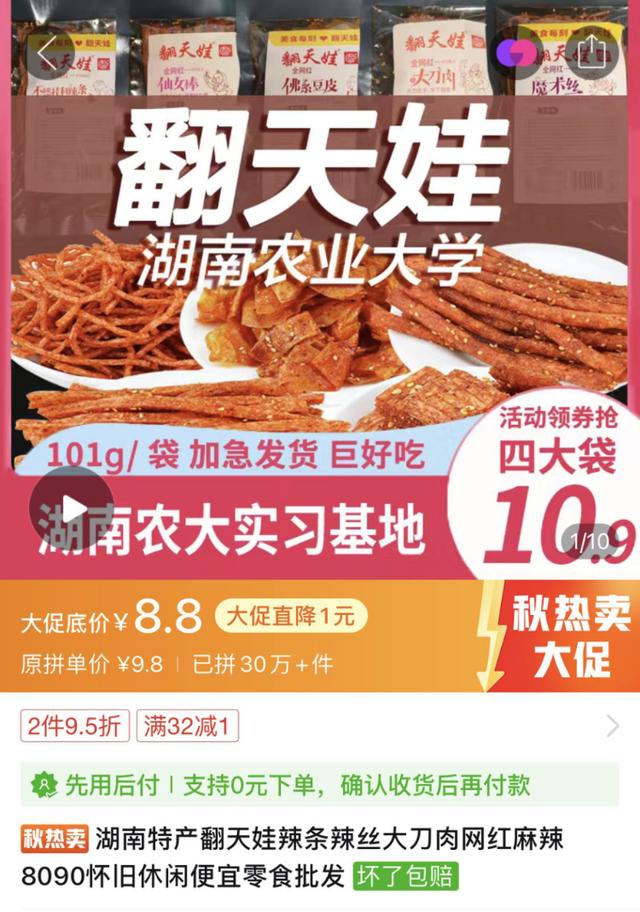Open the 秋热卖大促 promotion banner
Image resolution: width=640 pixels, height=912 pixels.
click(x=562, y=636)
